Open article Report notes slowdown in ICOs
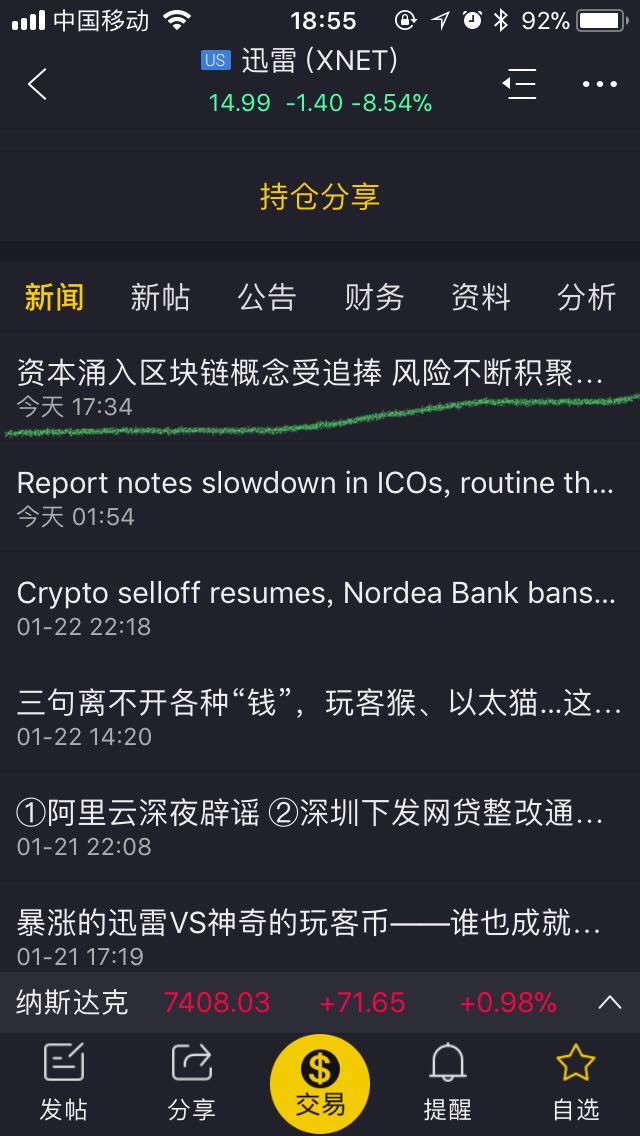The image size is (640, 1136). (x=320, y=498)
